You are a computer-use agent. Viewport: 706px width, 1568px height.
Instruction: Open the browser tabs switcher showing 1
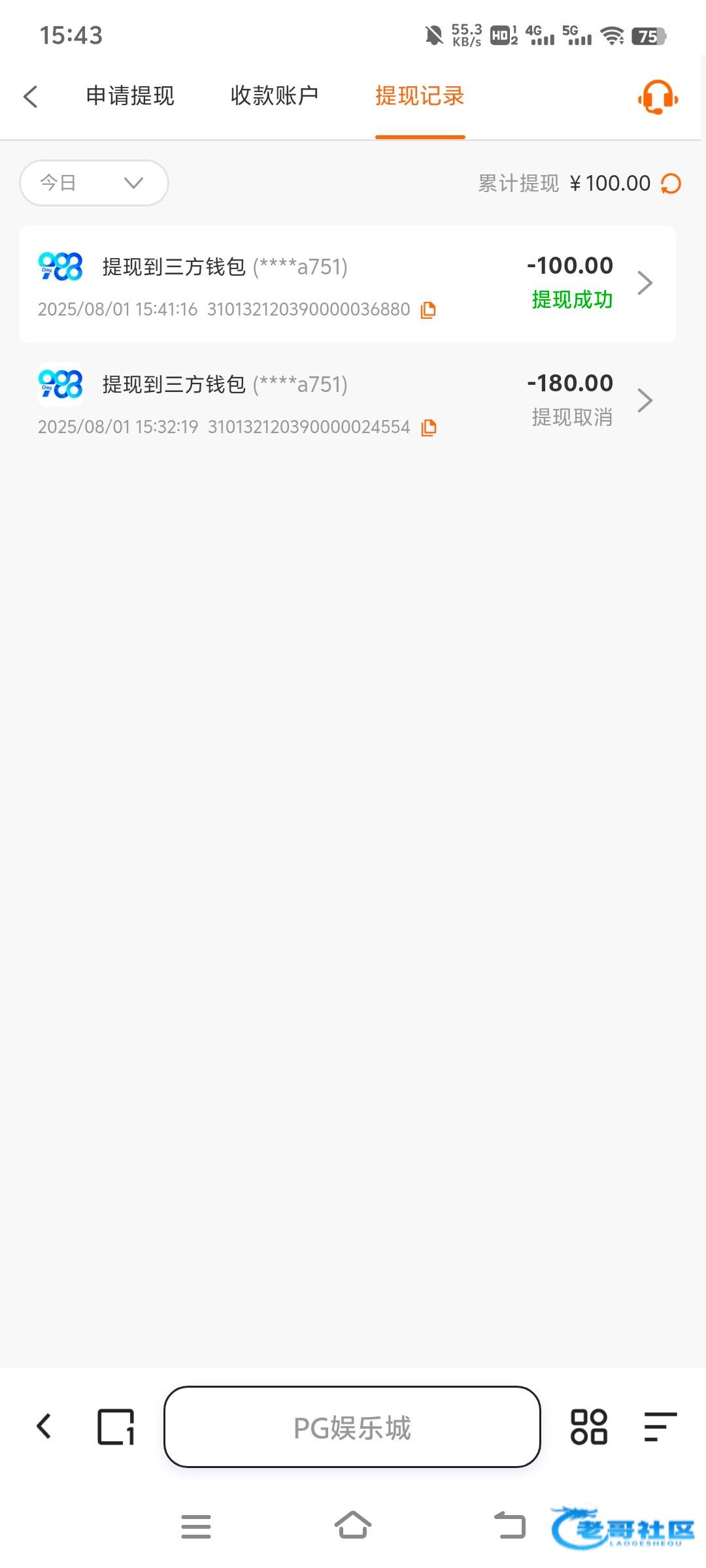116,1427
